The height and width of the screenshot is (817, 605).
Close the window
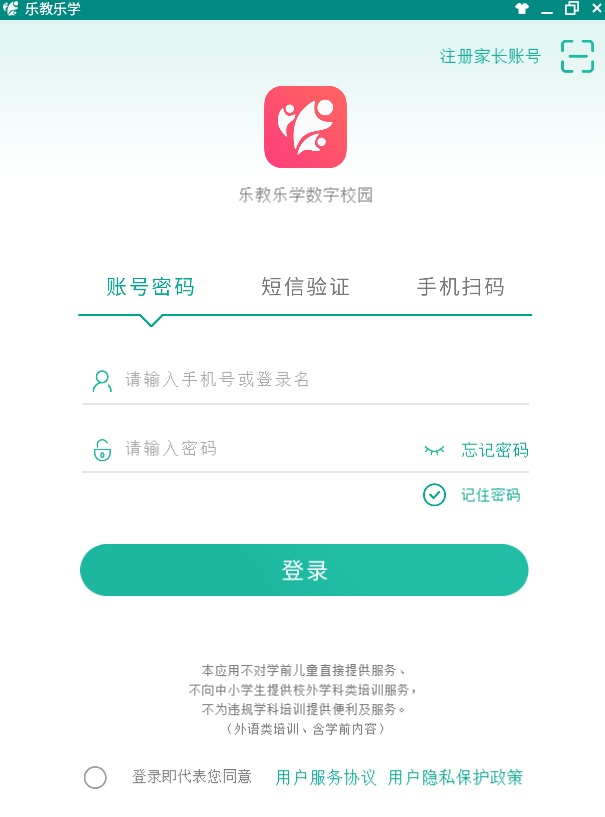click(x=595, y=9)
